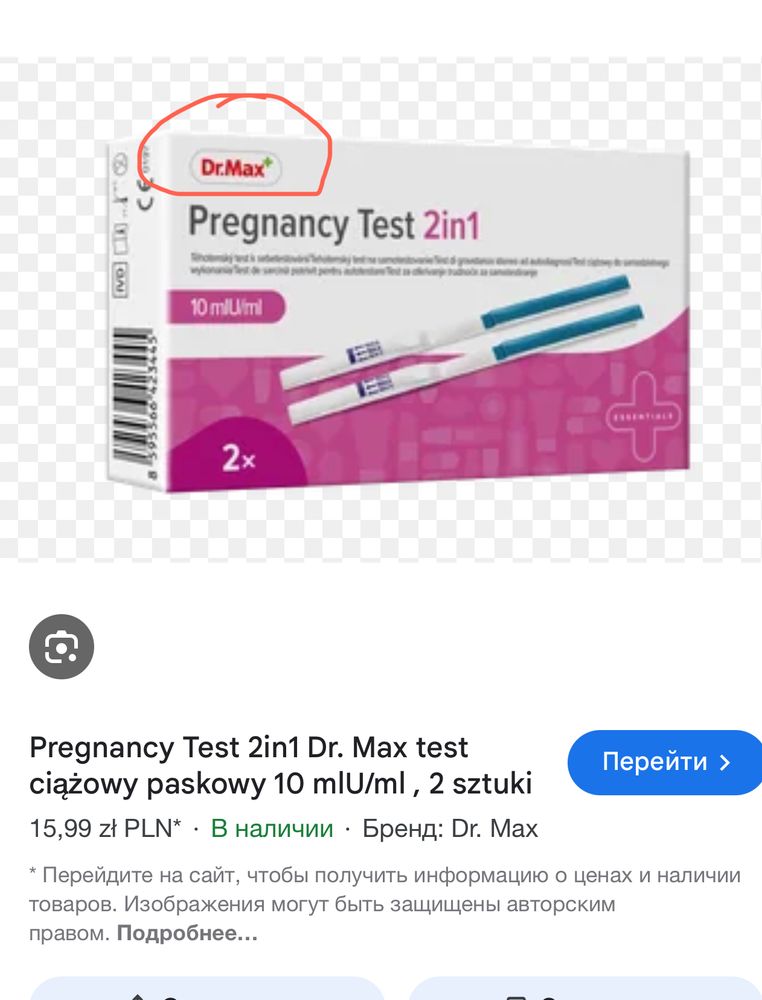Open the Подробнее link

pyautogui.click(x=187, y=933)
